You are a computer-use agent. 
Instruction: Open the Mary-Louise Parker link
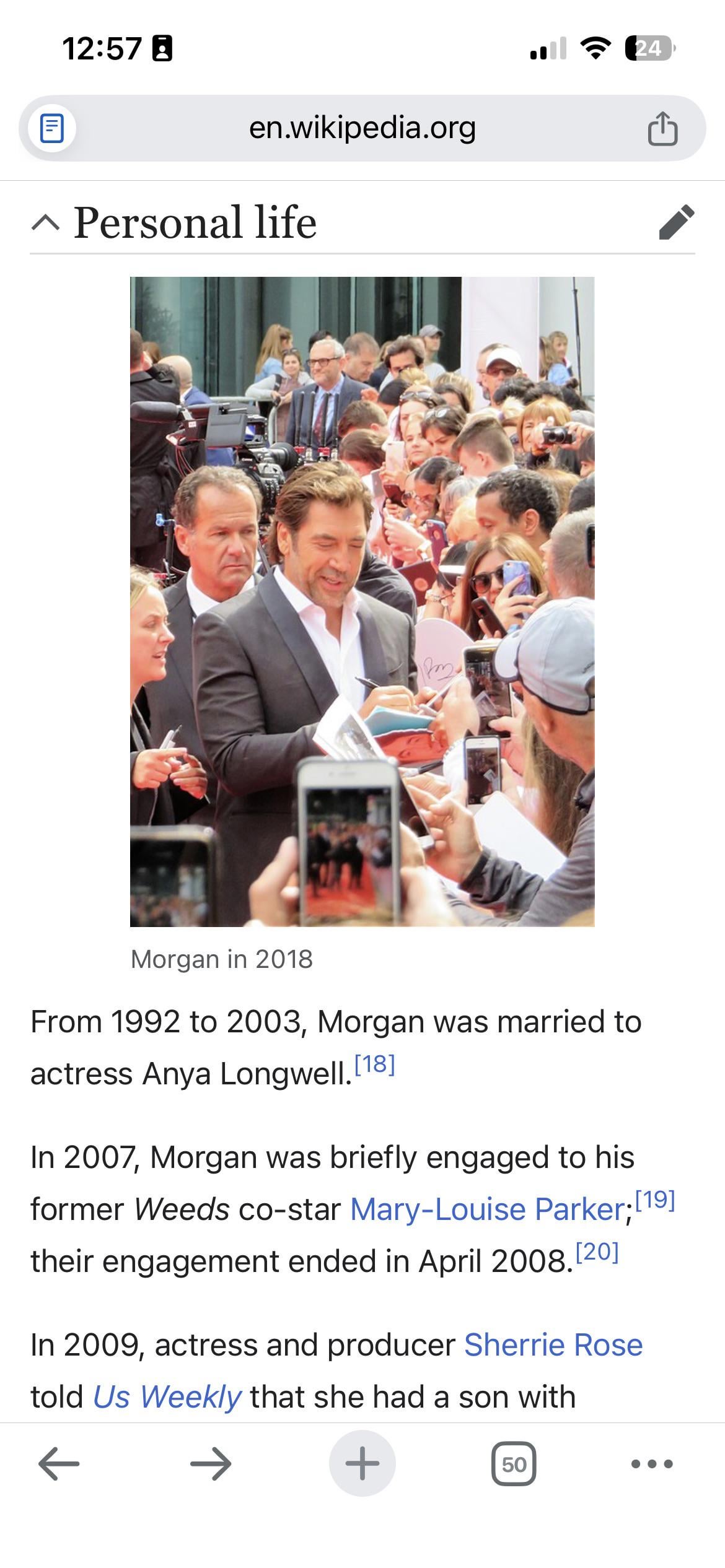[x=487, y=1208]
